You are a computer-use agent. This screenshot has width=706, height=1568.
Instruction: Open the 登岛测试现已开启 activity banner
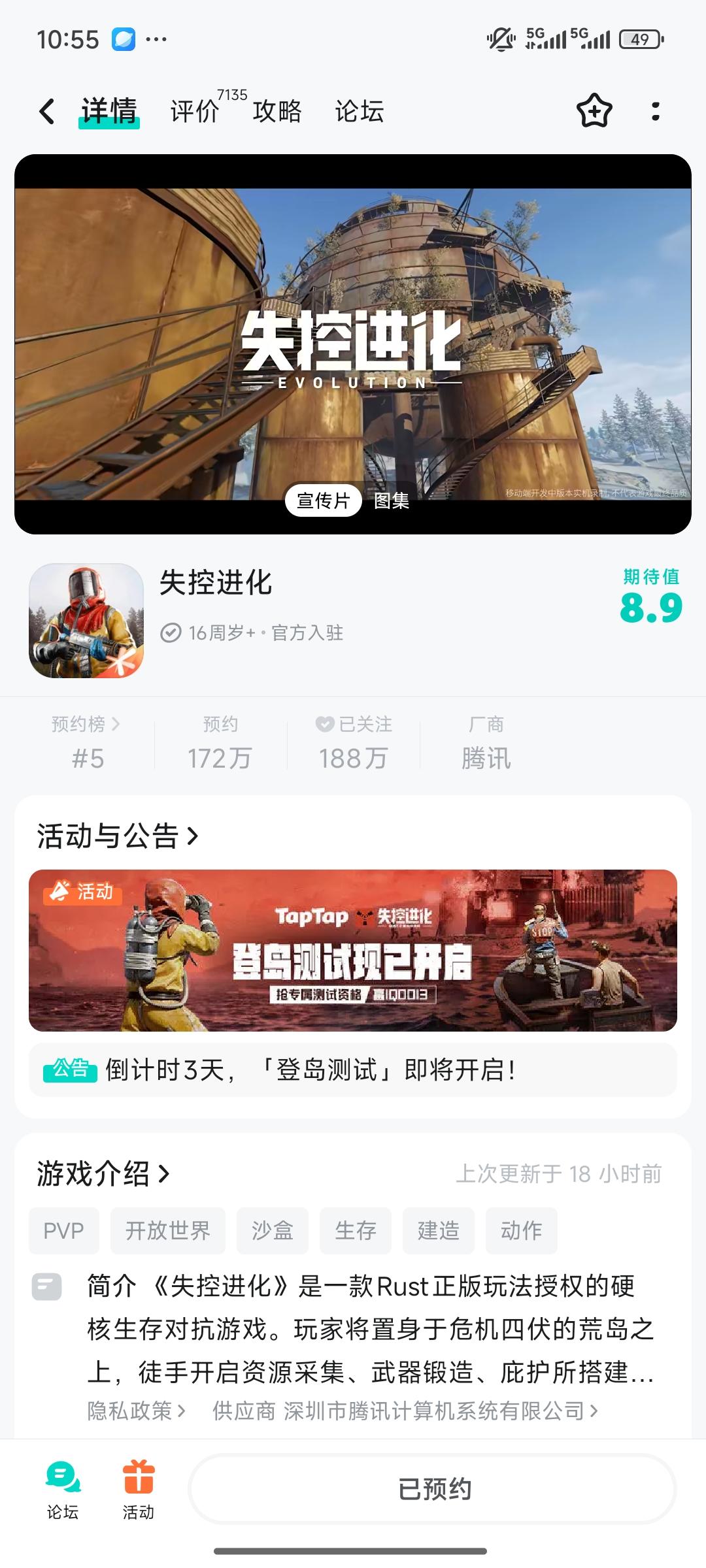(353, 950)
